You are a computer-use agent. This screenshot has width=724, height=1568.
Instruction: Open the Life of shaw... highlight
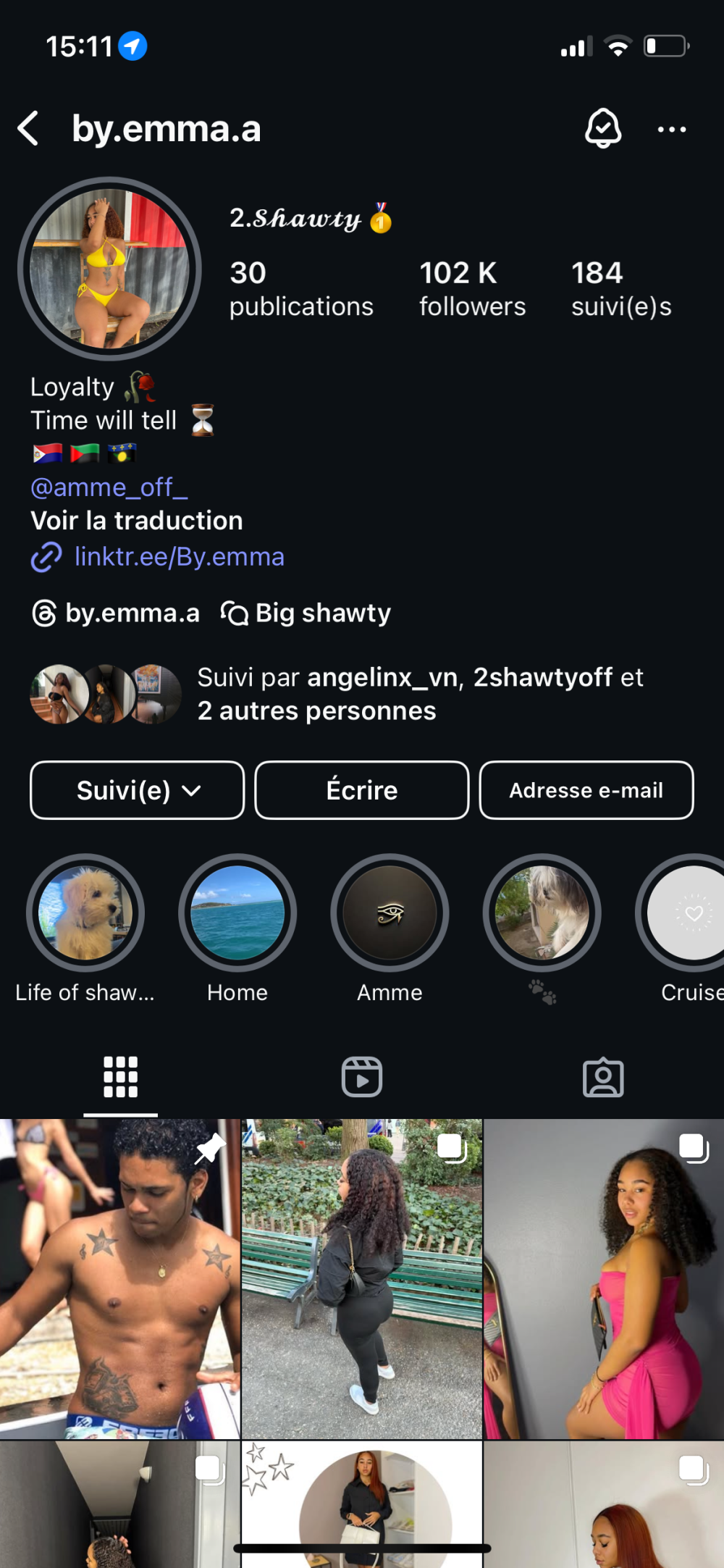85,913
